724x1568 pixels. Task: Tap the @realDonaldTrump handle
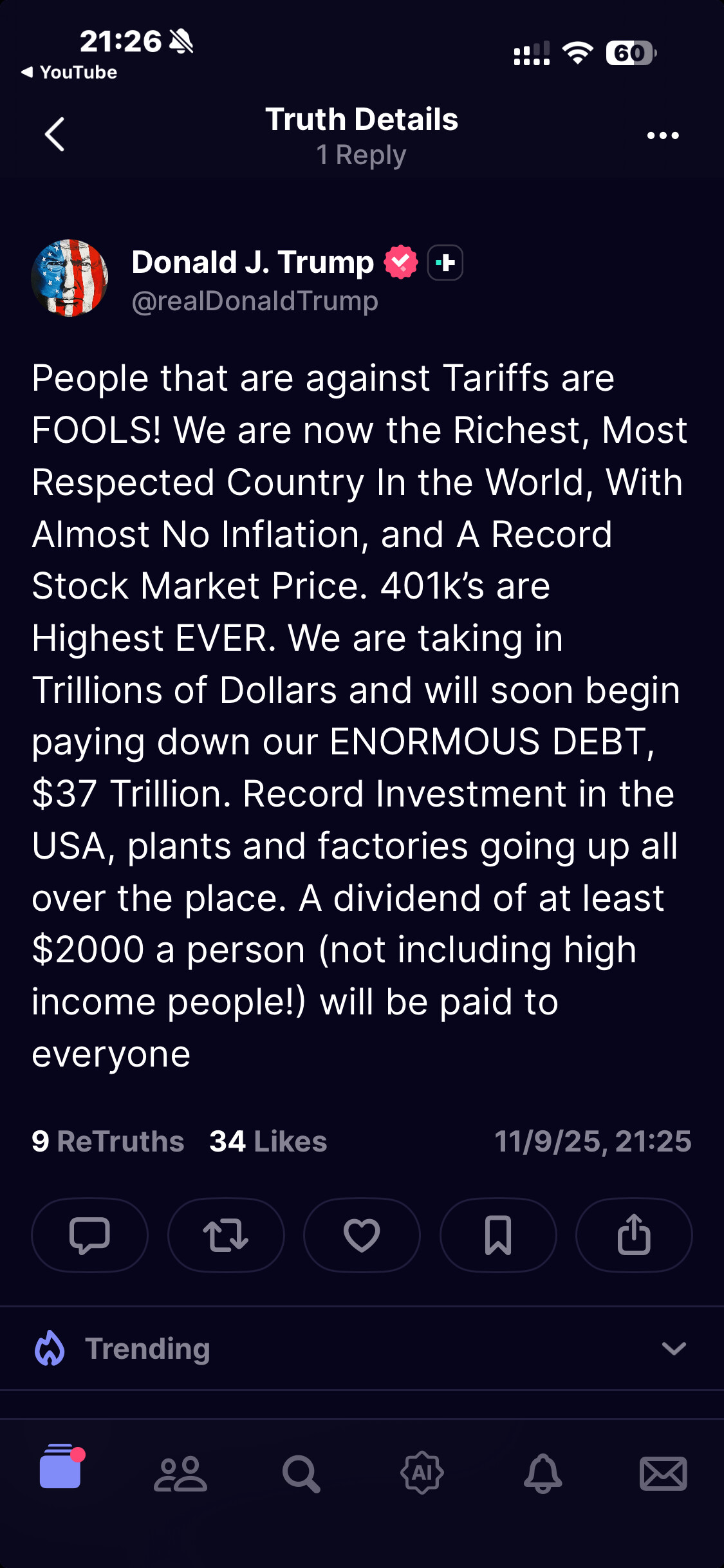(255, 301)
